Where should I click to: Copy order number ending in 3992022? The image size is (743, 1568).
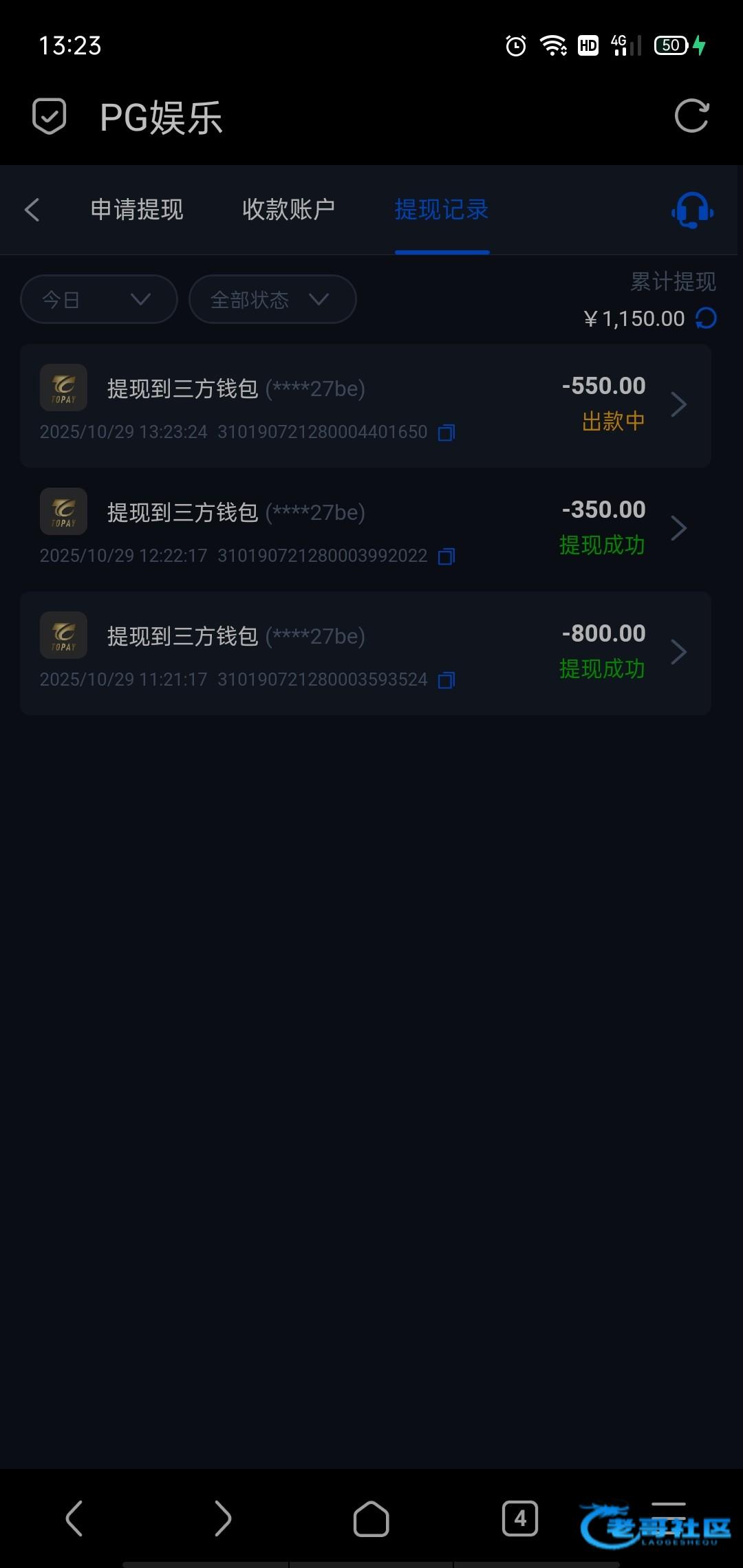point(446,556)
